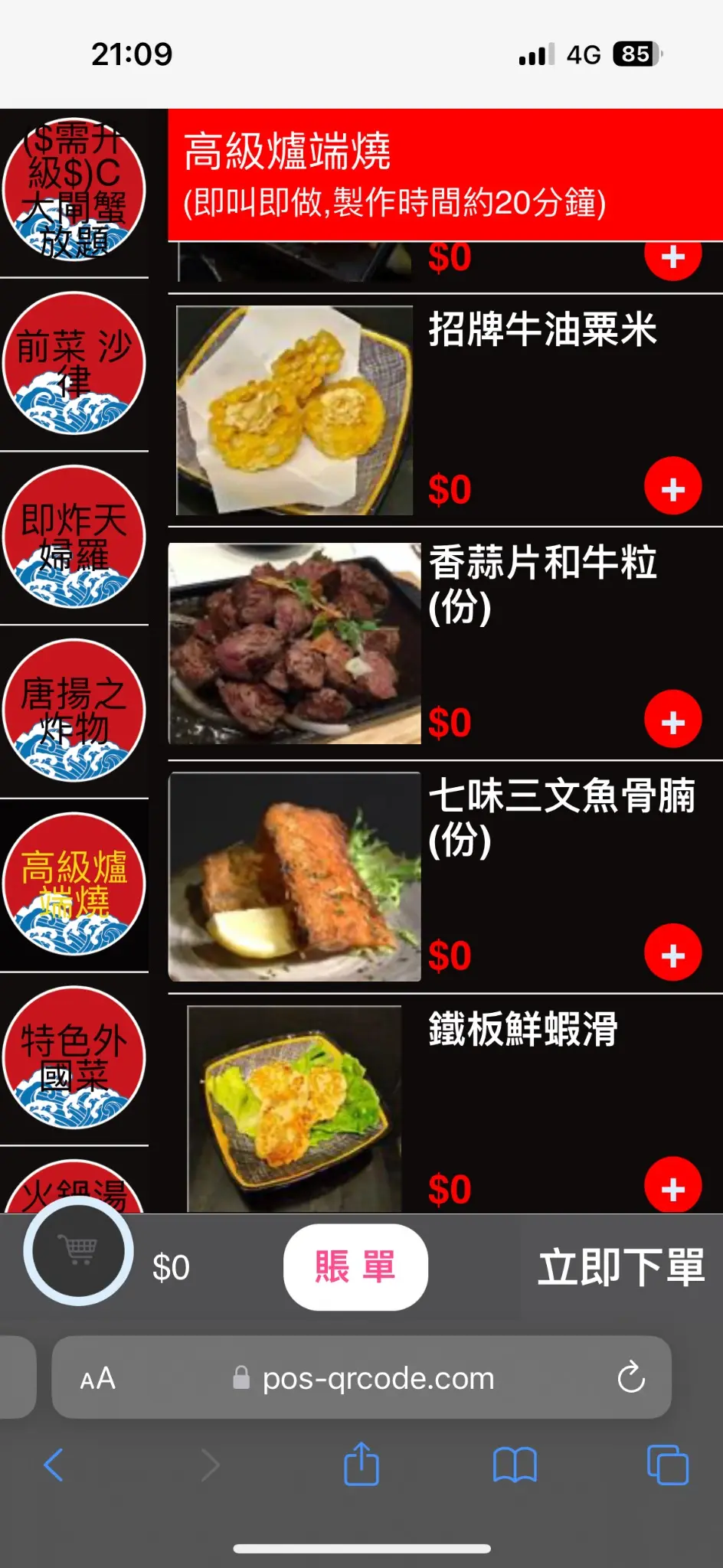Open the 大閘蟹放題 upgrade category
The height and width of the screenshot is (1568, 723).
(x=74, y=190)
